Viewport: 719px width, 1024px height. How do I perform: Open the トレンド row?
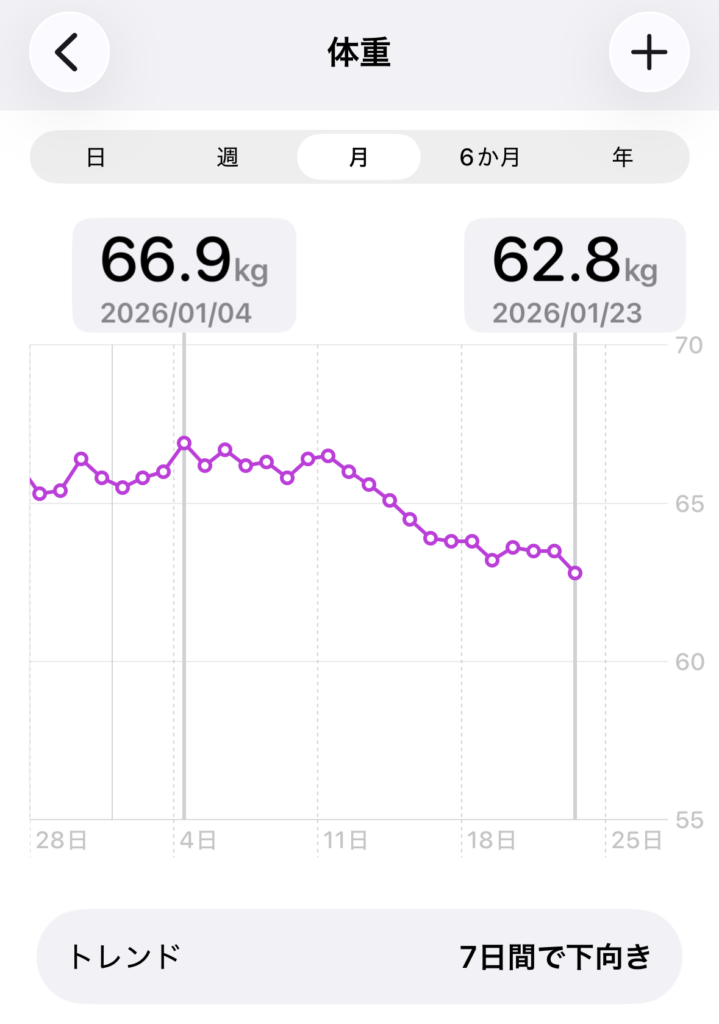point(359,957)
